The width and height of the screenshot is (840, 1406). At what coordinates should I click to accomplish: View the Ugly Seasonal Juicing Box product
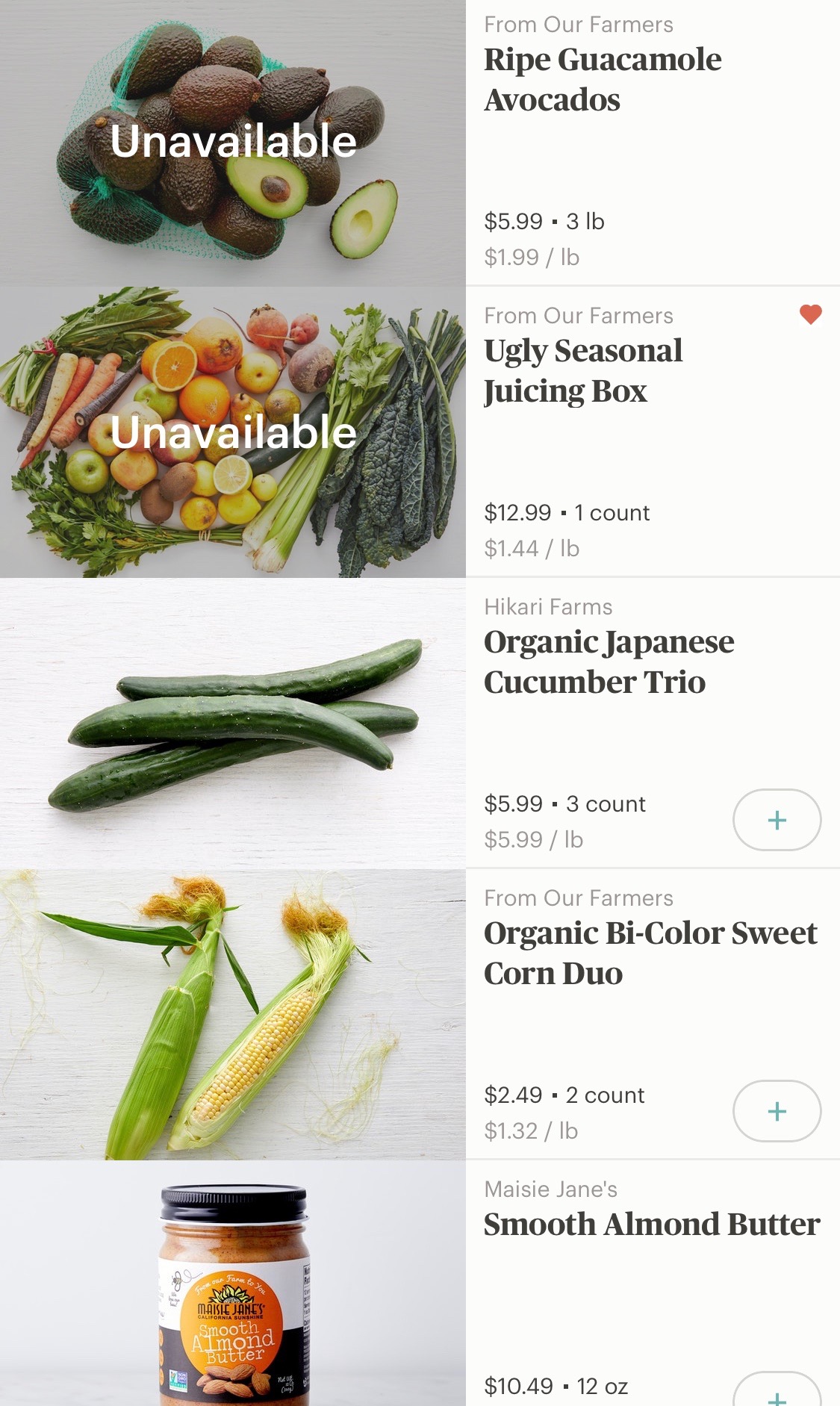coord(583,370)
